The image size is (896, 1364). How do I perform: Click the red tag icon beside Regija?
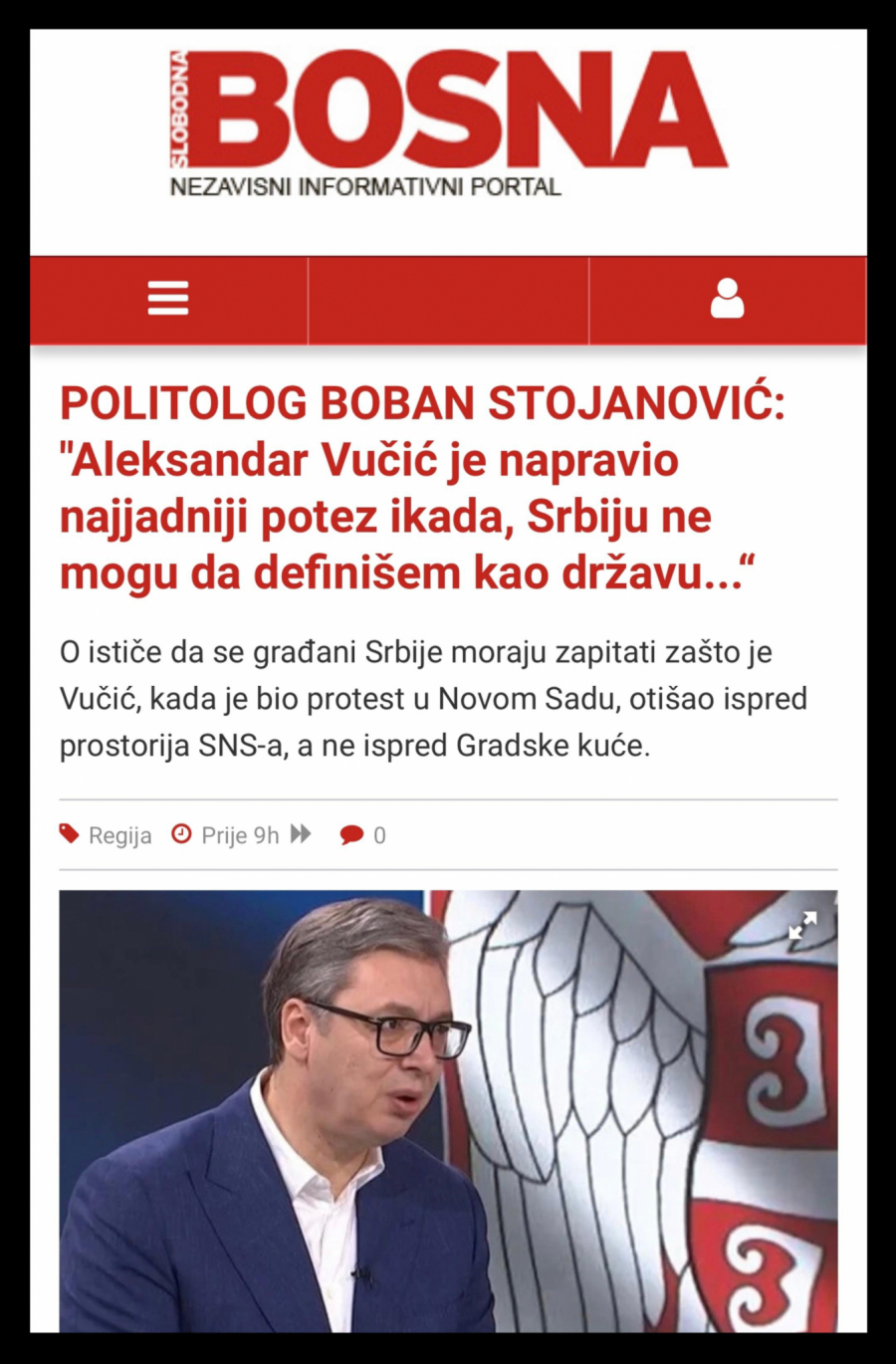[68, 835]
